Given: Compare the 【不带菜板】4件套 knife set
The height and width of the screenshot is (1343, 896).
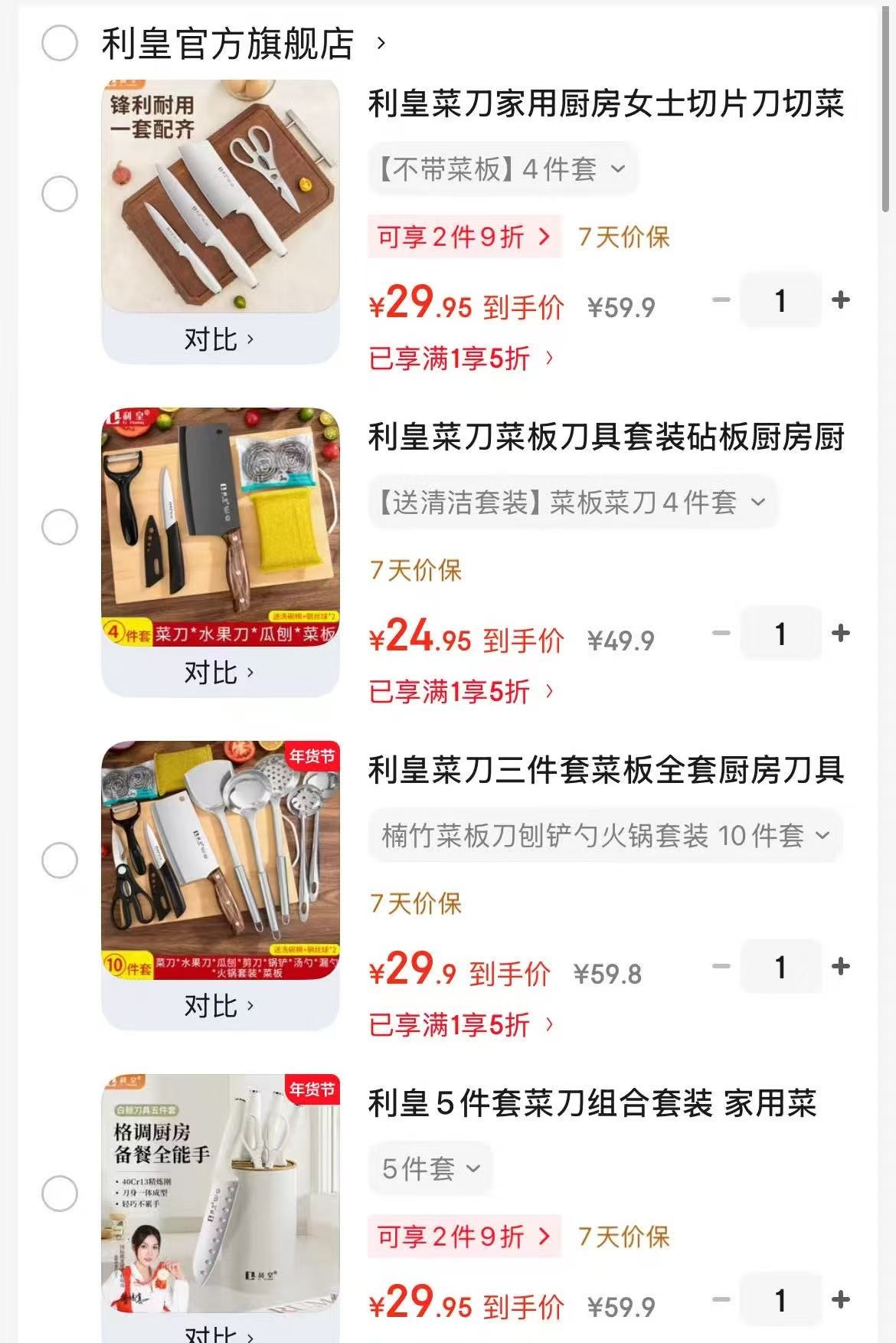Looking at the screenshot, I should pos(219,339).
